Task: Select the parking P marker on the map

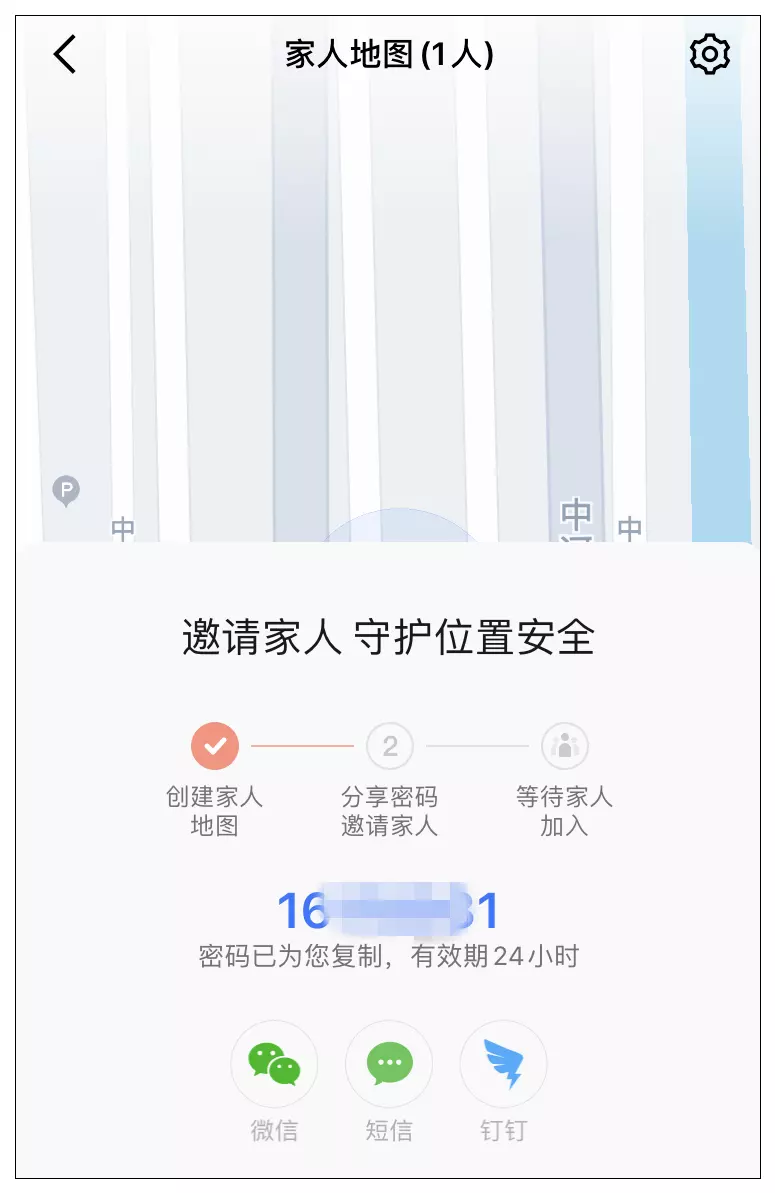Action: point(65,489)
